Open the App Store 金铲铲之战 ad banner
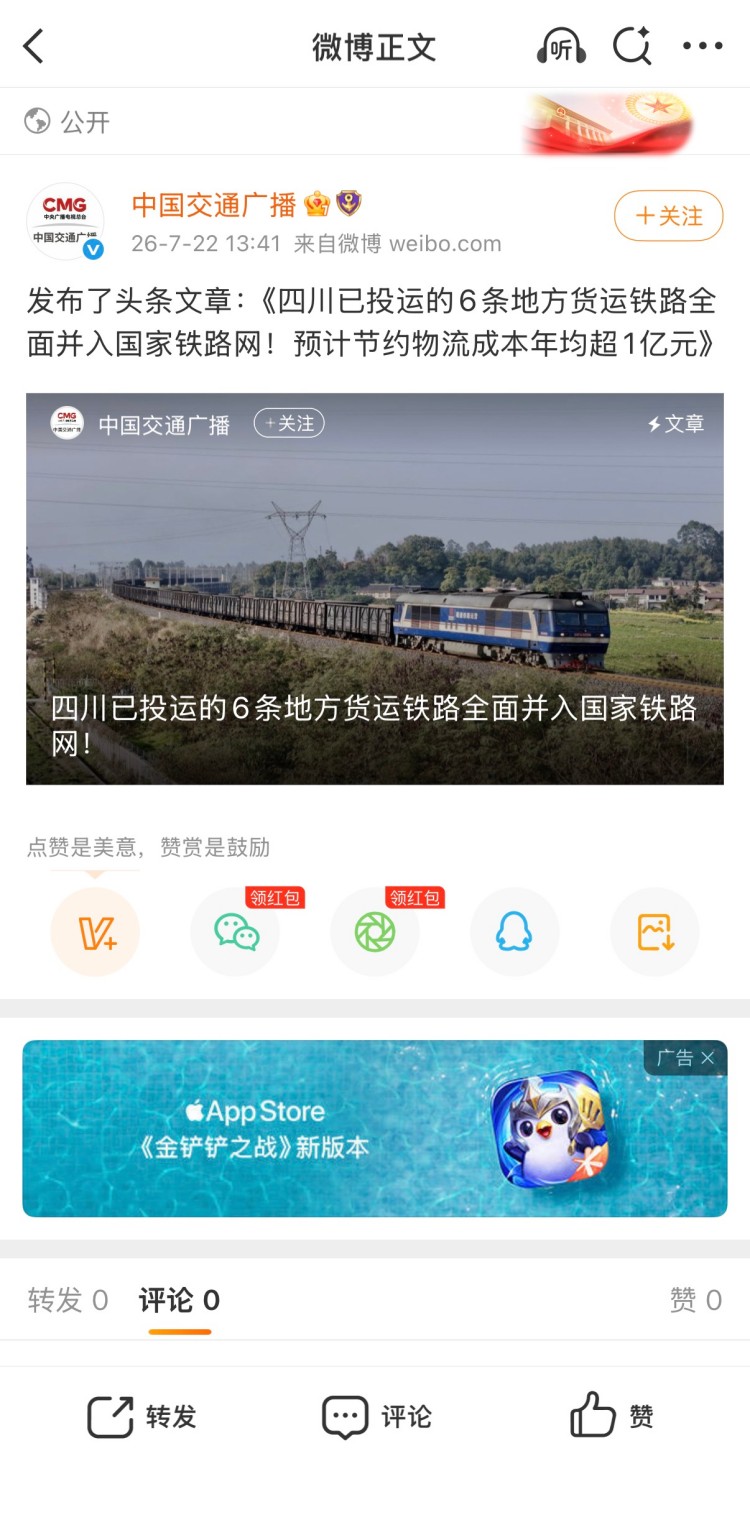The width and height of the screenshot is (750, 1530). [x=375, y=1128]
